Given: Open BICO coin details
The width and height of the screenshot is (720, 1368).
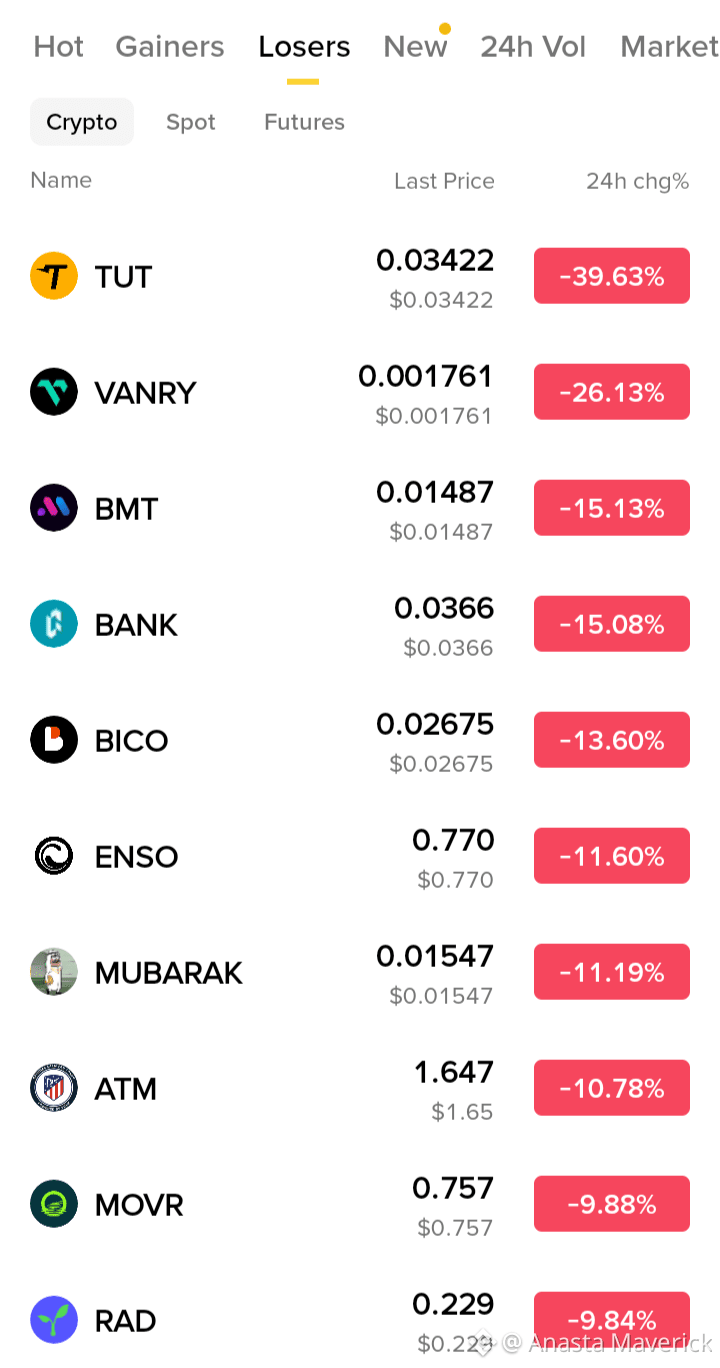Looking at the screenshot, I should 360,740.
